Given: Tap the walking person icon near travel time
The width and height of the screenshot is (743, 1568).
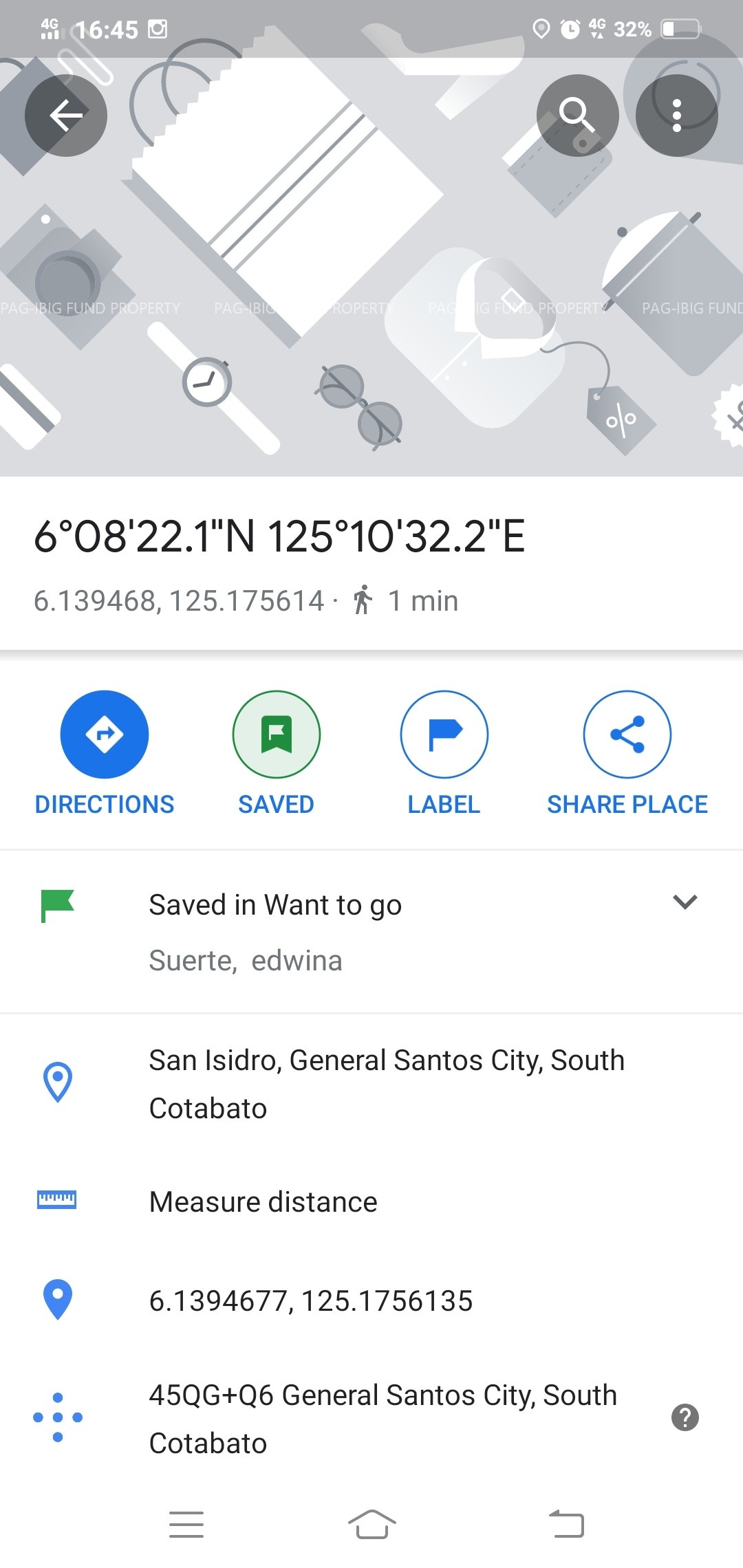Looking at the screenshot, I should (x=363, y=600).
